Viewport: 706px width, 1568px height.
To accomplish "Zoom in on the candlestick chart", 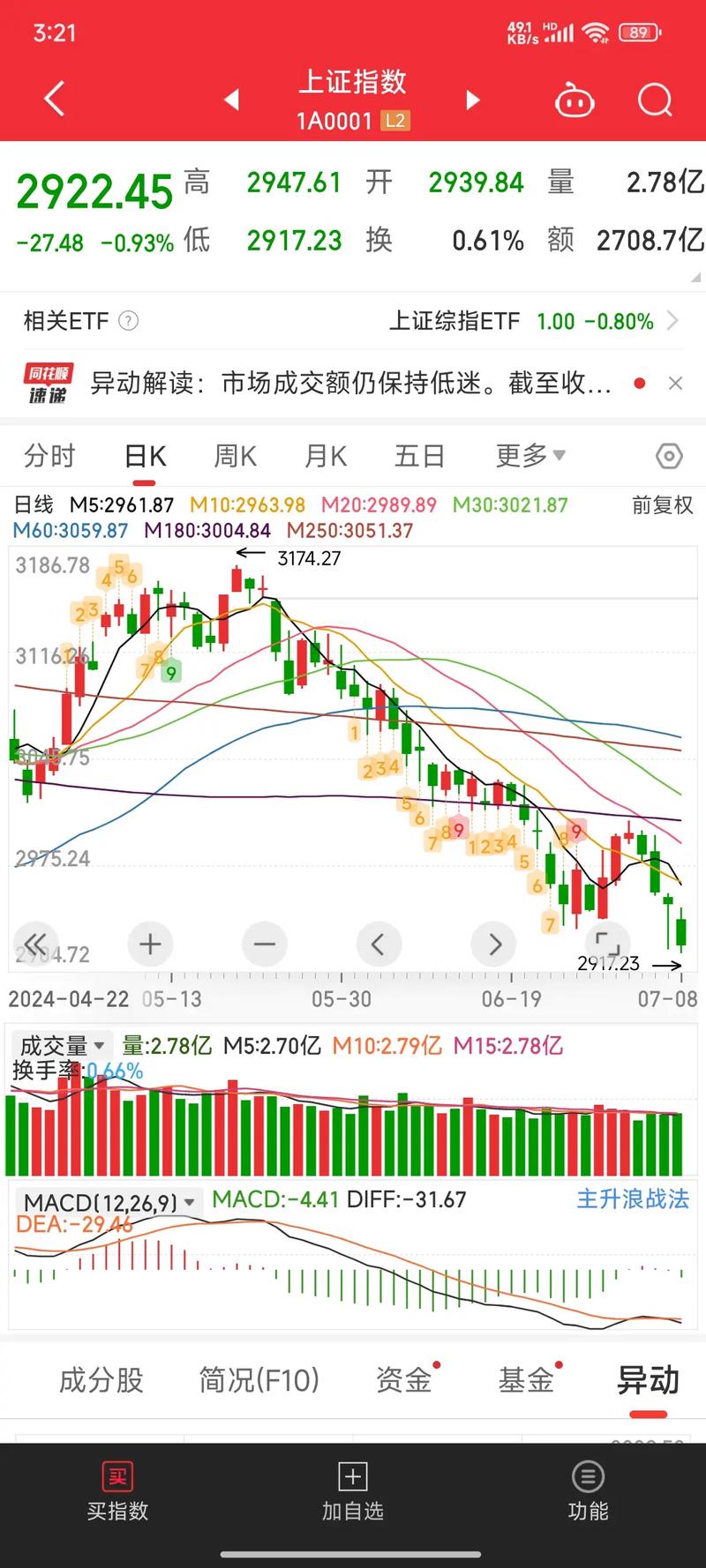I will point(149,944).
